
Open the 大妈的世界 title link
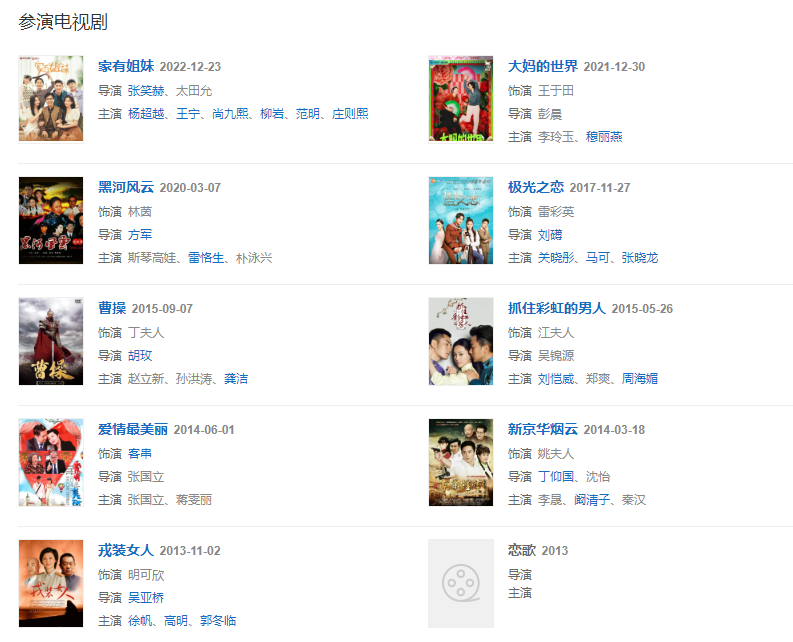542,67
